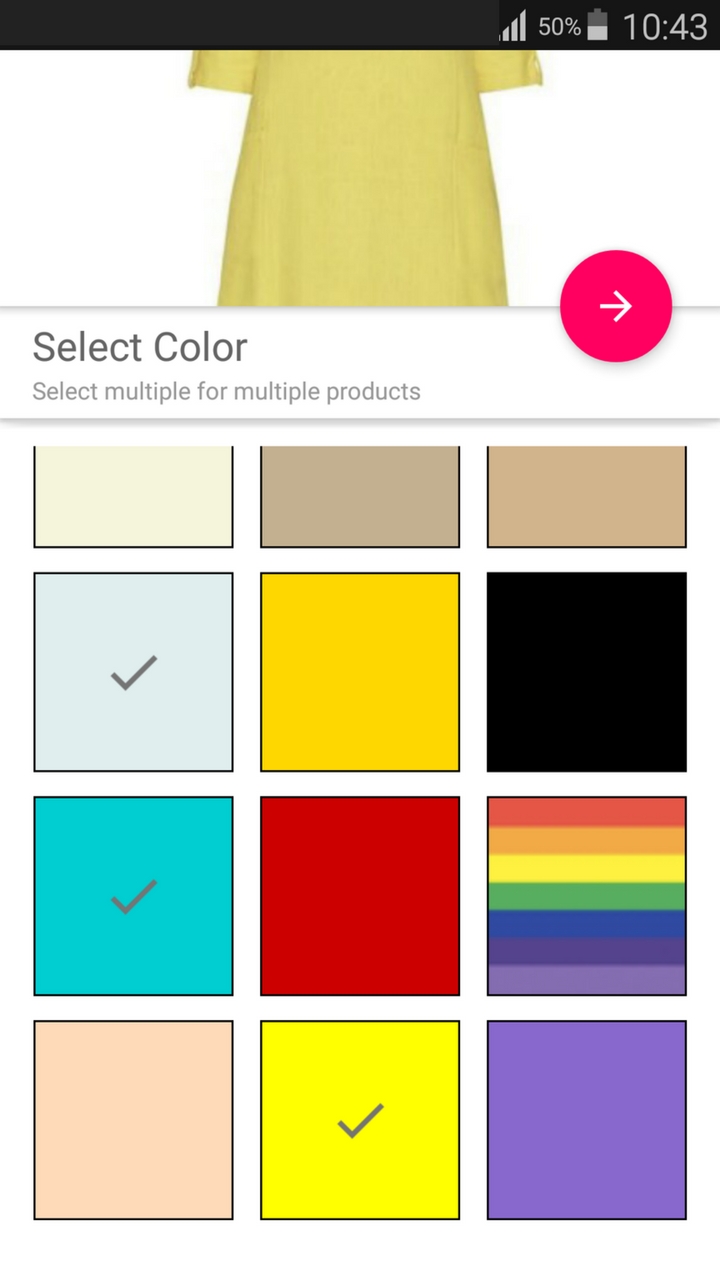The width and height of the screenshot is (720, 1280).
Task: Deselect the pale blue-white color swatch
Action: 133,672
